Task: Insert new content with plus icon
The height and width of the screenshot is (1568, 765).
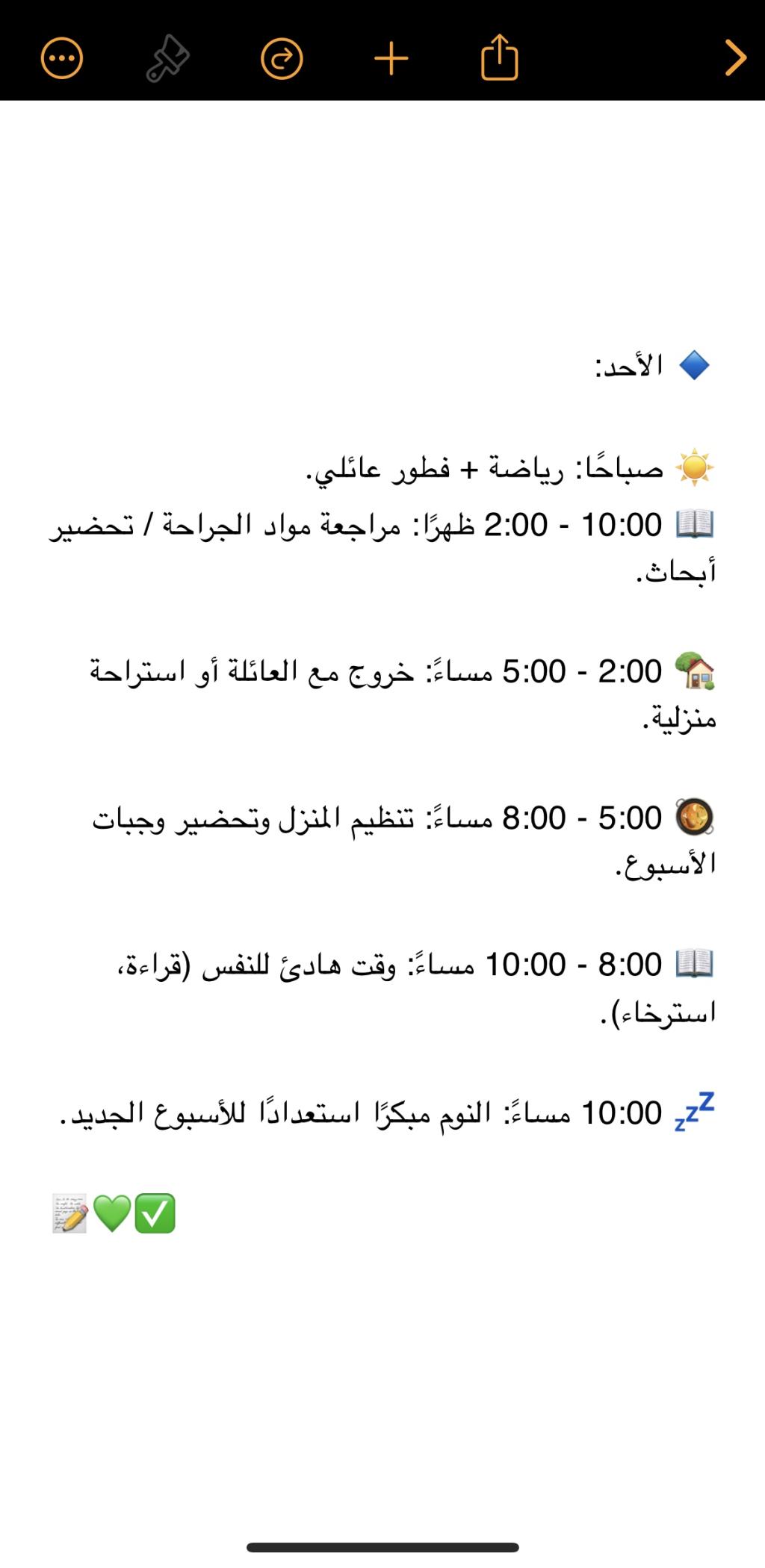Action: pos(391,58)
